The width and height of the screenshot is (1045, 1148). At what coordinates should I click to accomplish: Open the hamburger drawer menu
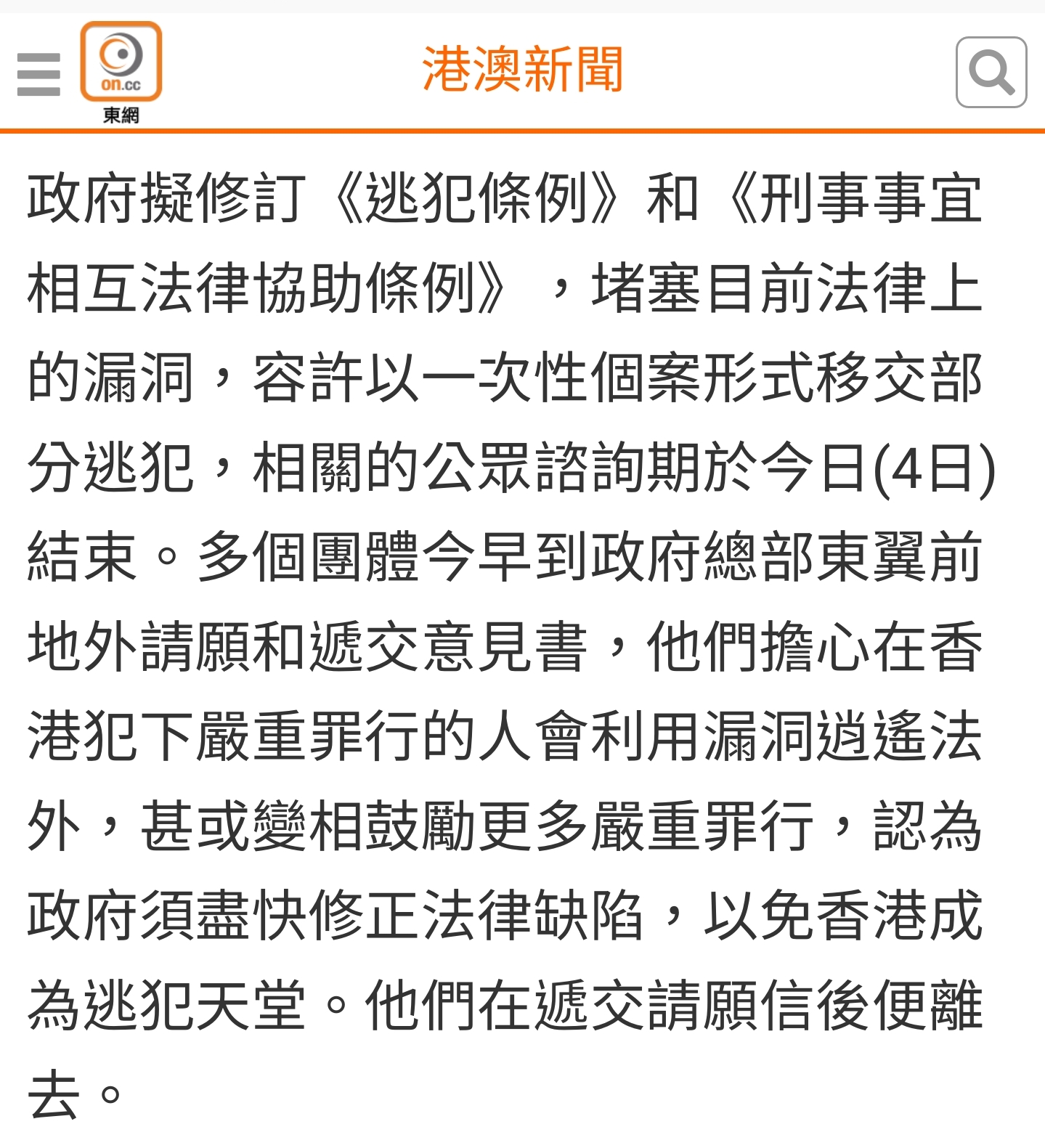tap(38, 74)
